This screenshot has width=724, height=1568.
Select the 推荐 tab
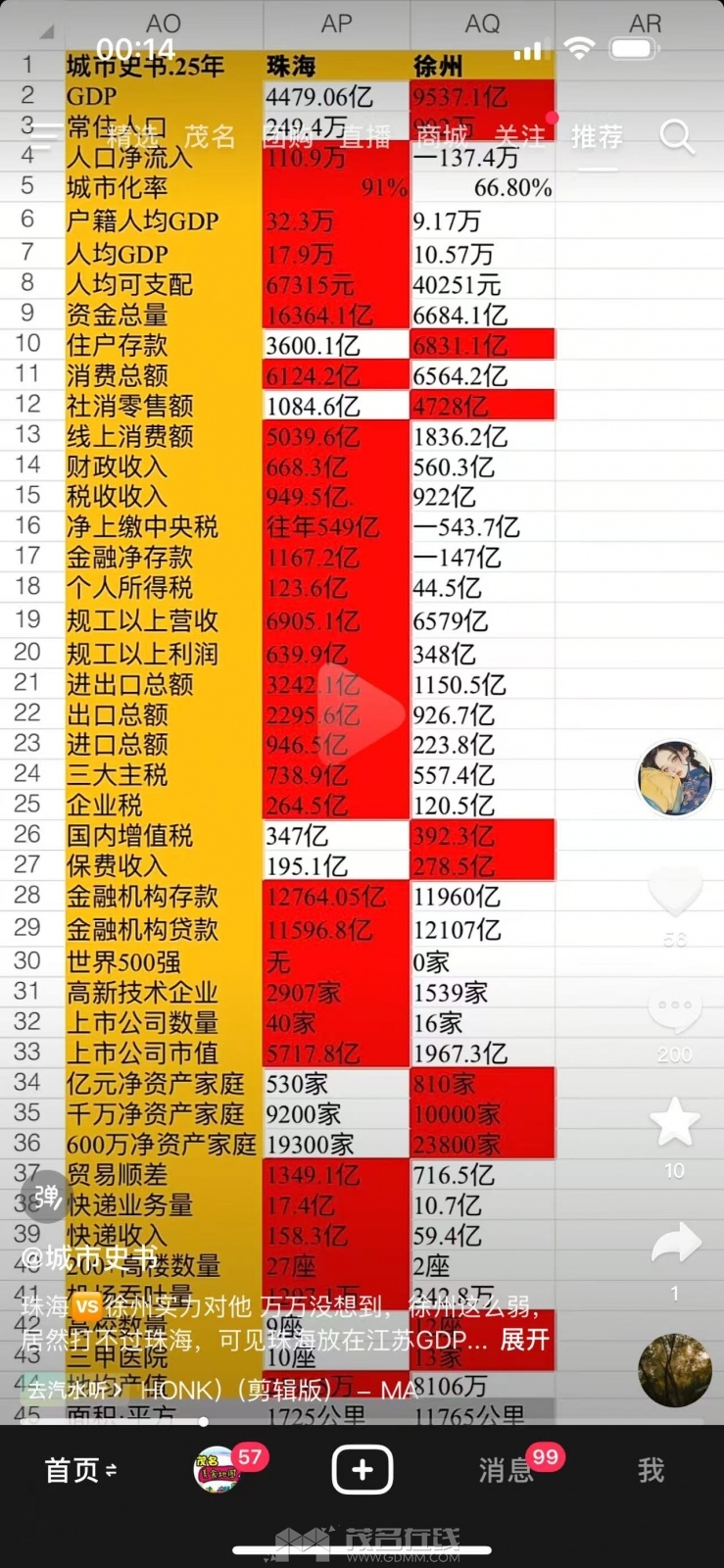[597, 136]
